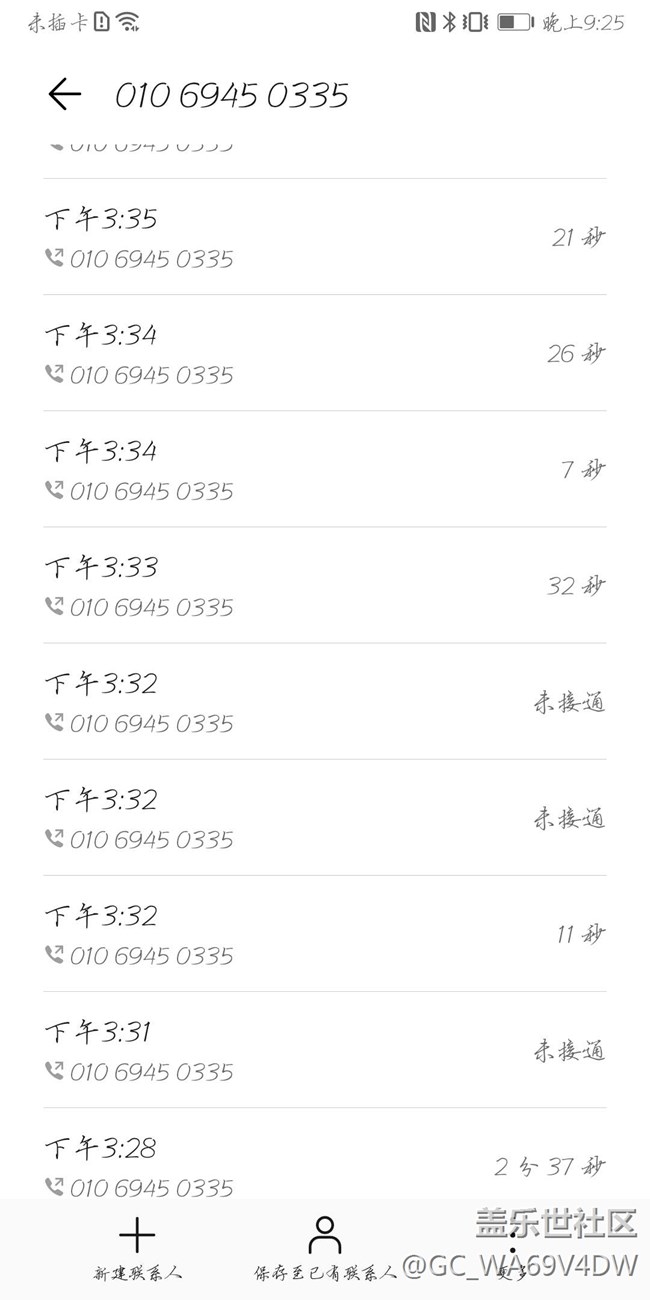Select the 下午3:33 call lasting 32秒
The height and width of the screenshot is (1300, 650).
point(324,585)
